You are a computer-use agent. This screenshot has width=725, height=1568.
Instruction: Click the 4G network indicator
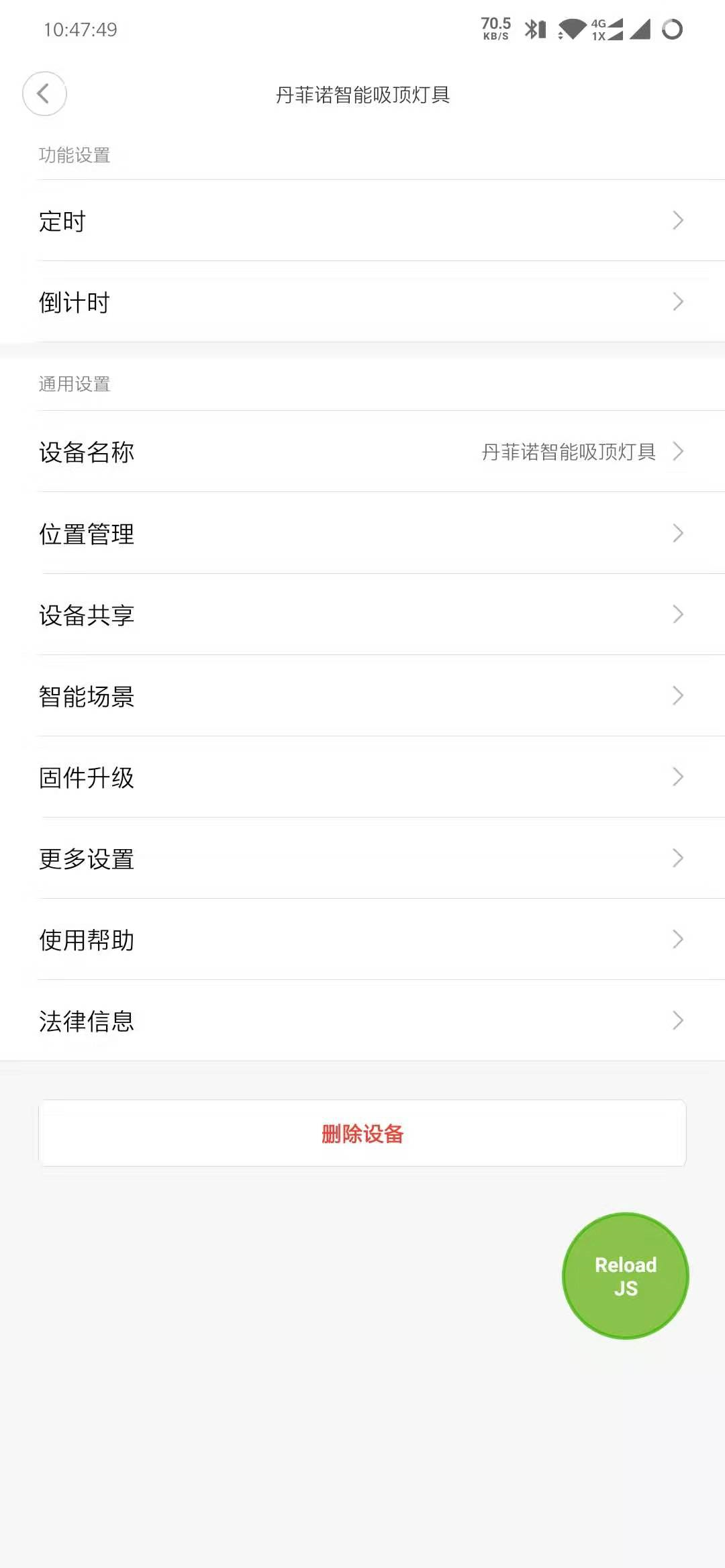pos(601,28)
